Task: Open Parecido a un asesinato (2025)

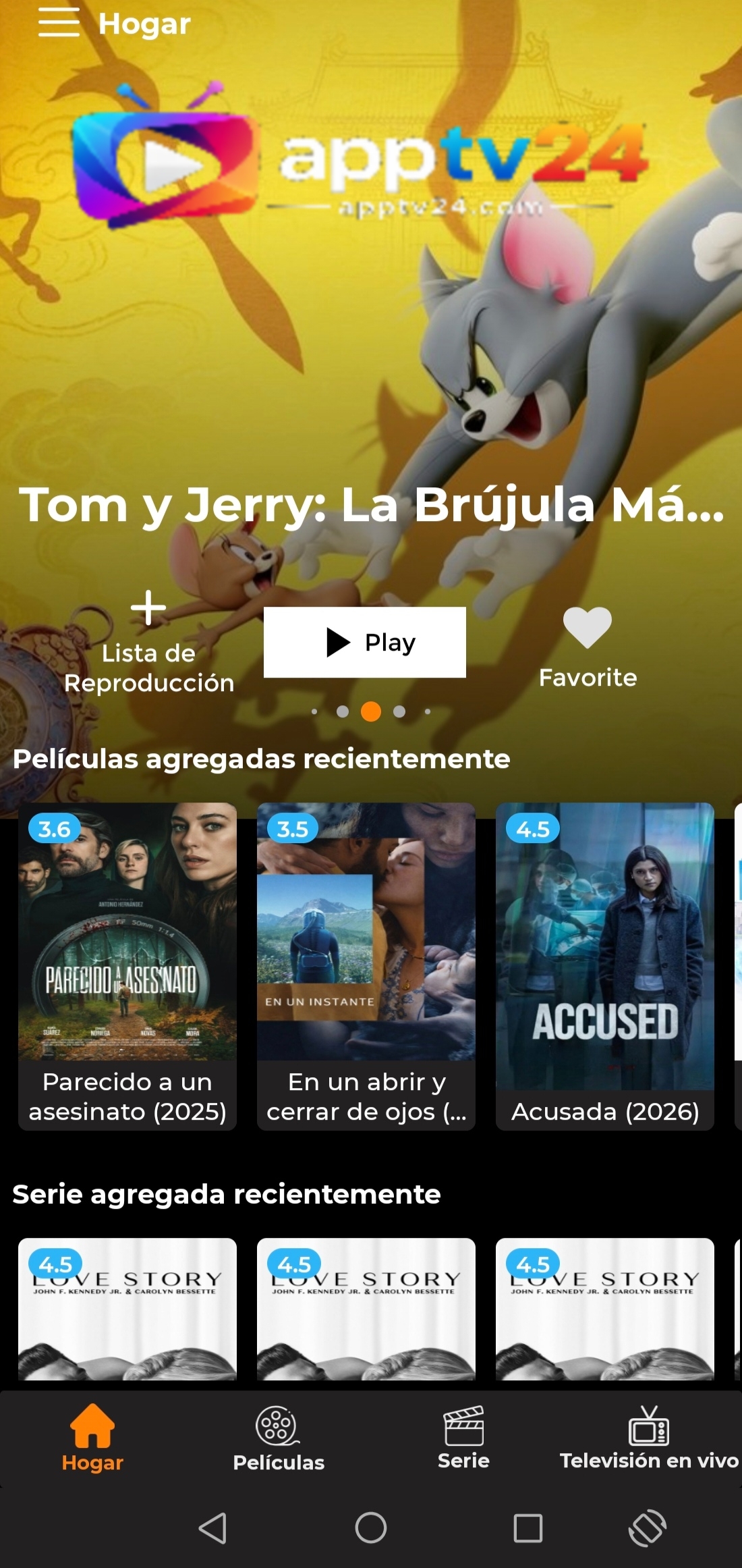Action: (x=127, y=965)
